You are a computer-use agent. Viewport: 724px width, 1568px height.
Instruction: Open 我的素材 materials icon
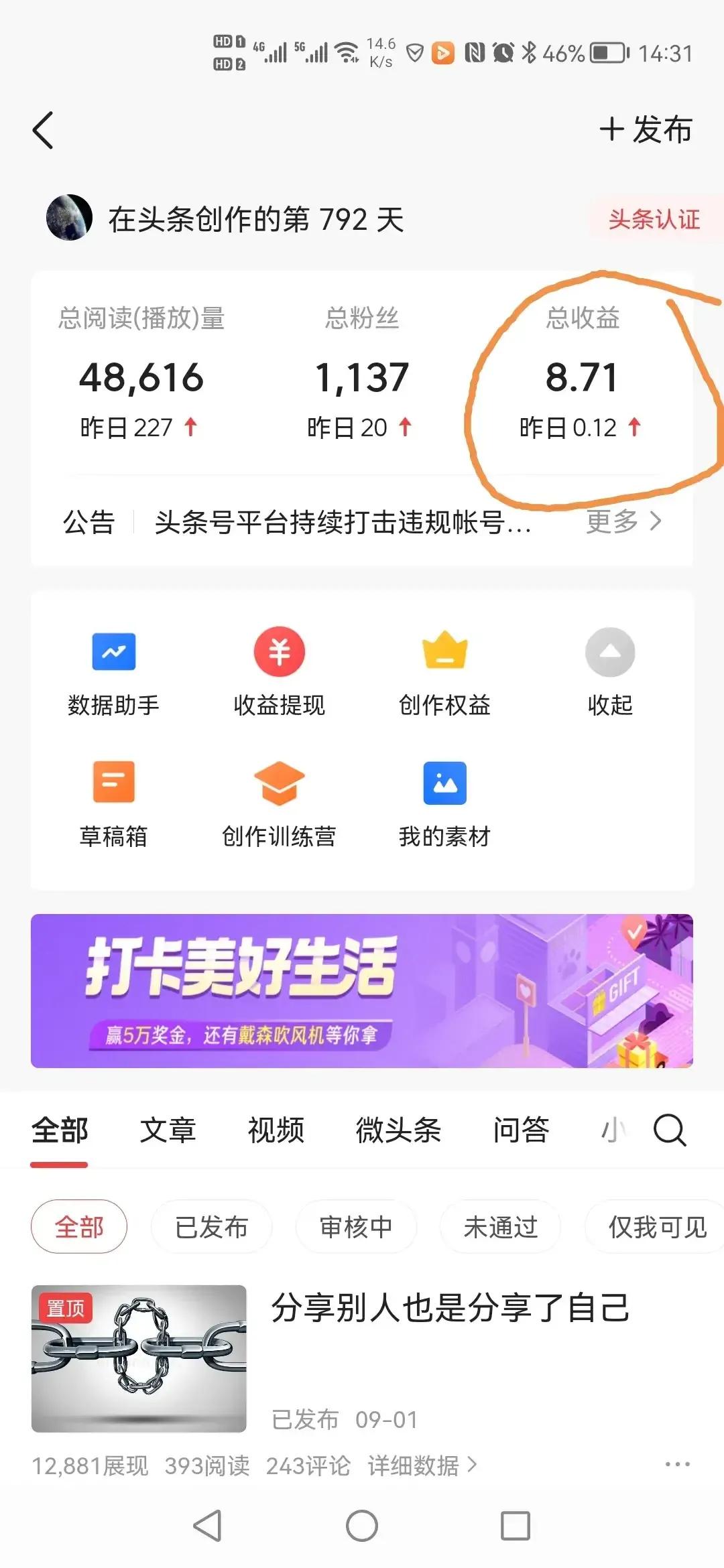pos(444,801)
